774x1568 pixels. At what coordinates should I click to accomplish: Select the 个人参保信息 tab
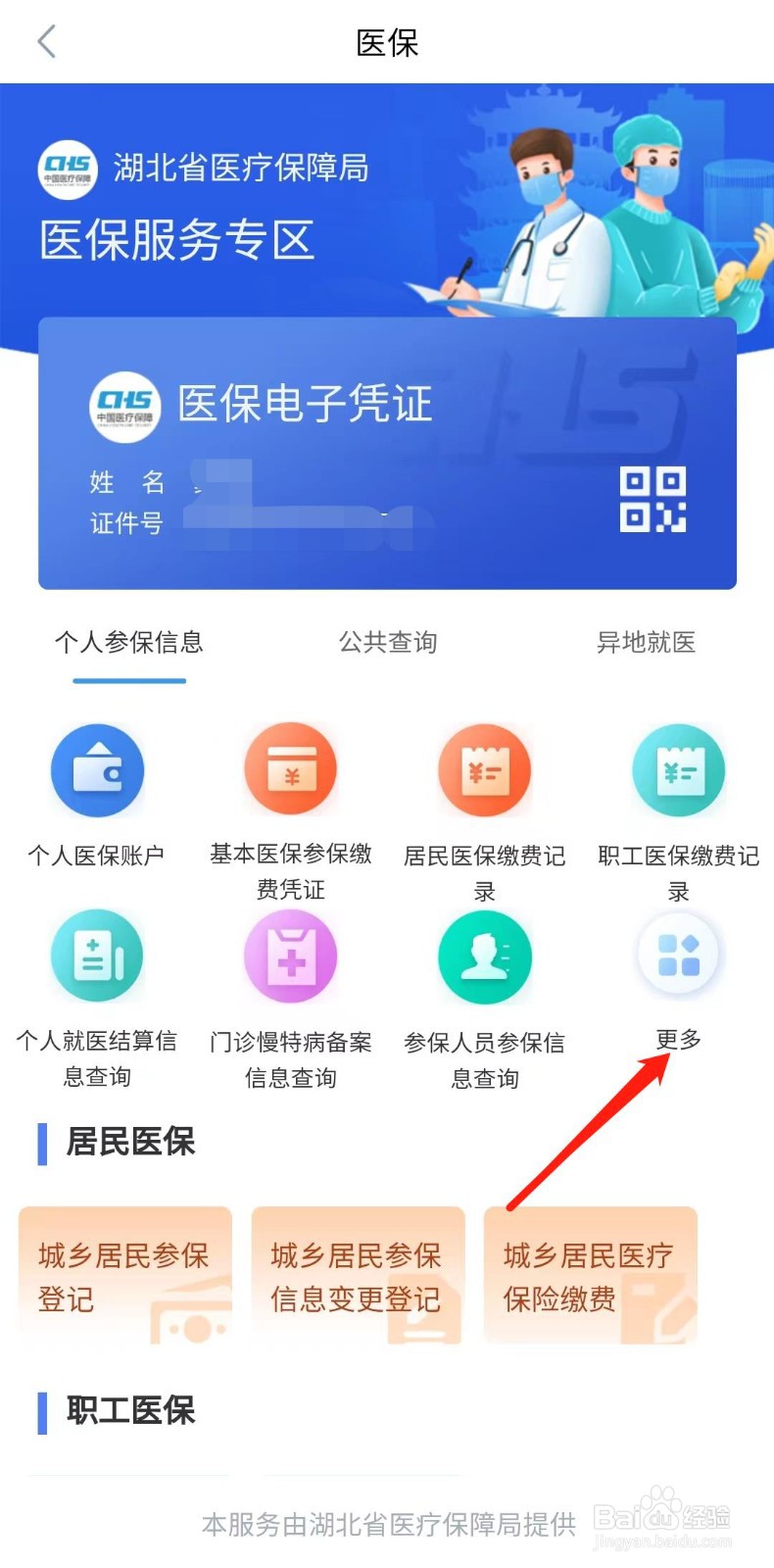tap(129, 643)
